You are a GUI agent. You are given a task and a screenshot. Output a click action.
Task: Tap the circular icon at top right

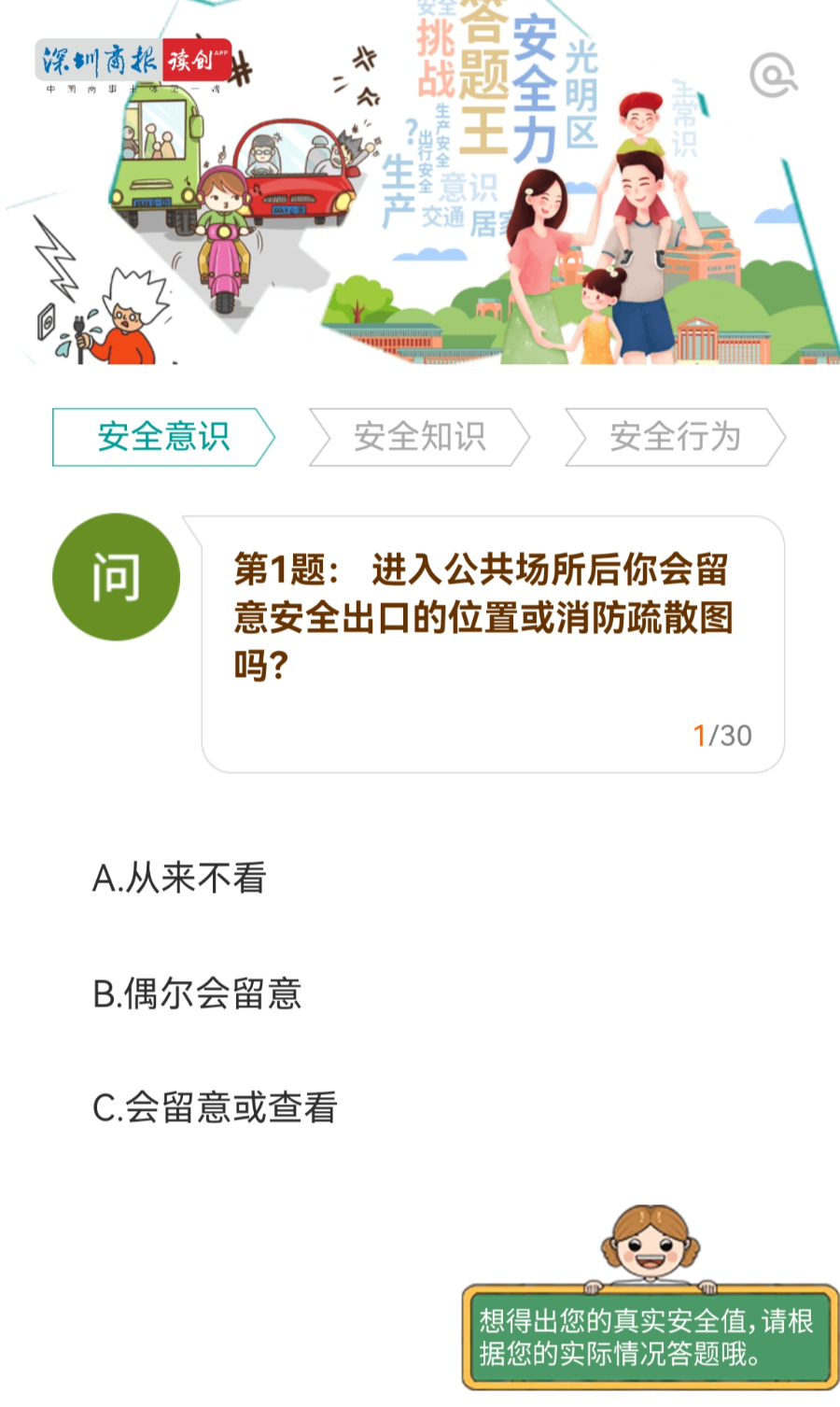774,75
